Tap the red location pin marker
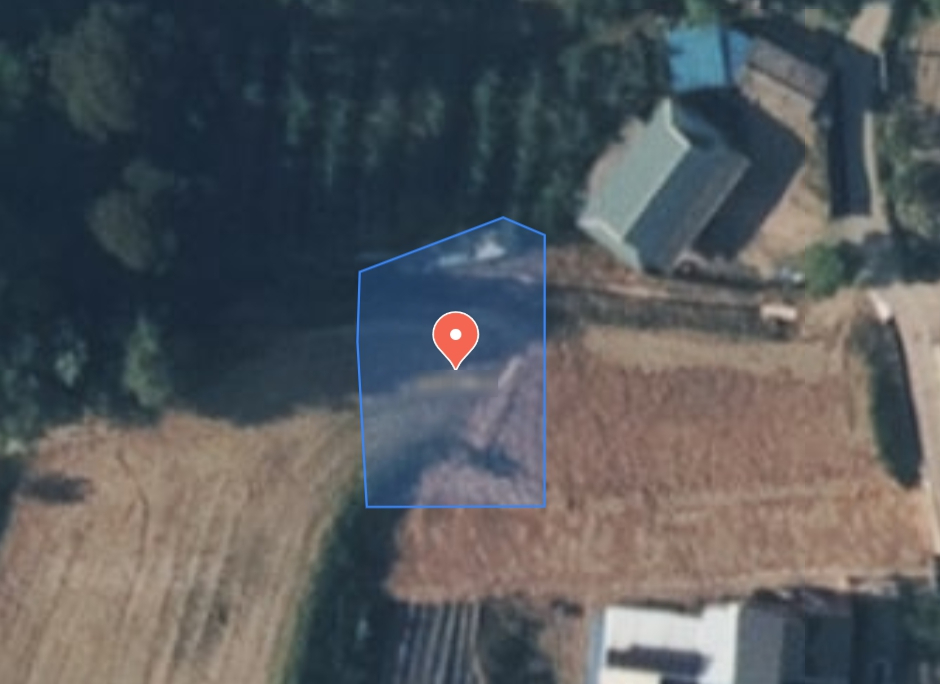Screen dimensions: 940x684 (455, 337)
